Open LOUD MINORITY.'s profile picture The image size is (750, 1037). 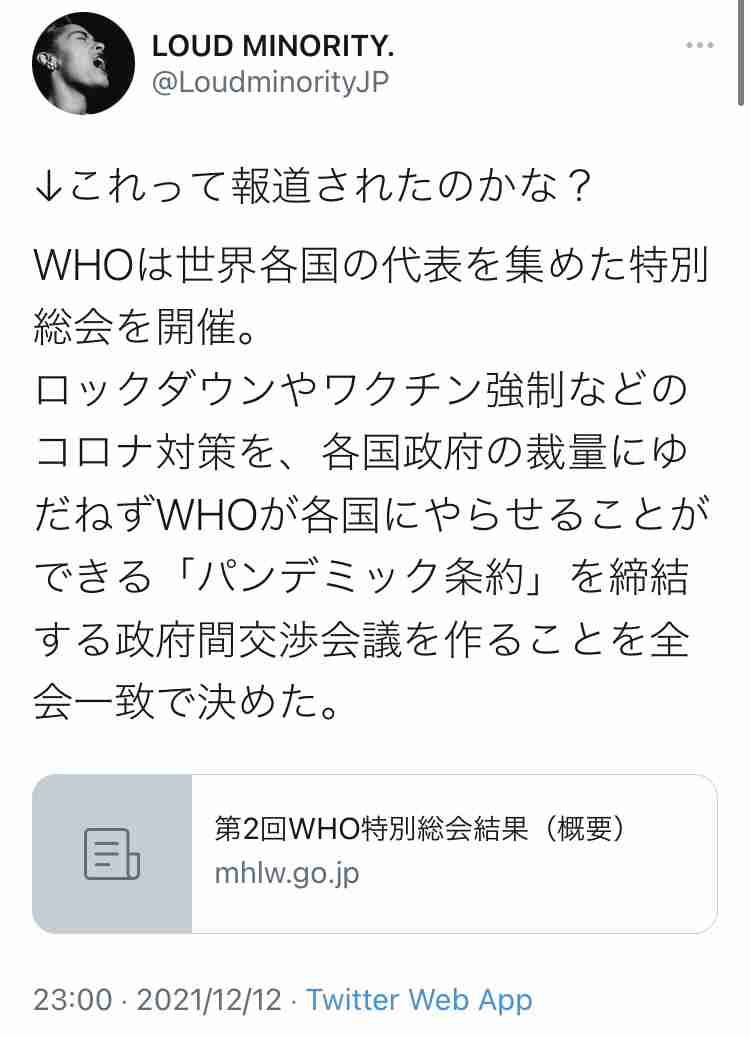[x=82, y=62]
